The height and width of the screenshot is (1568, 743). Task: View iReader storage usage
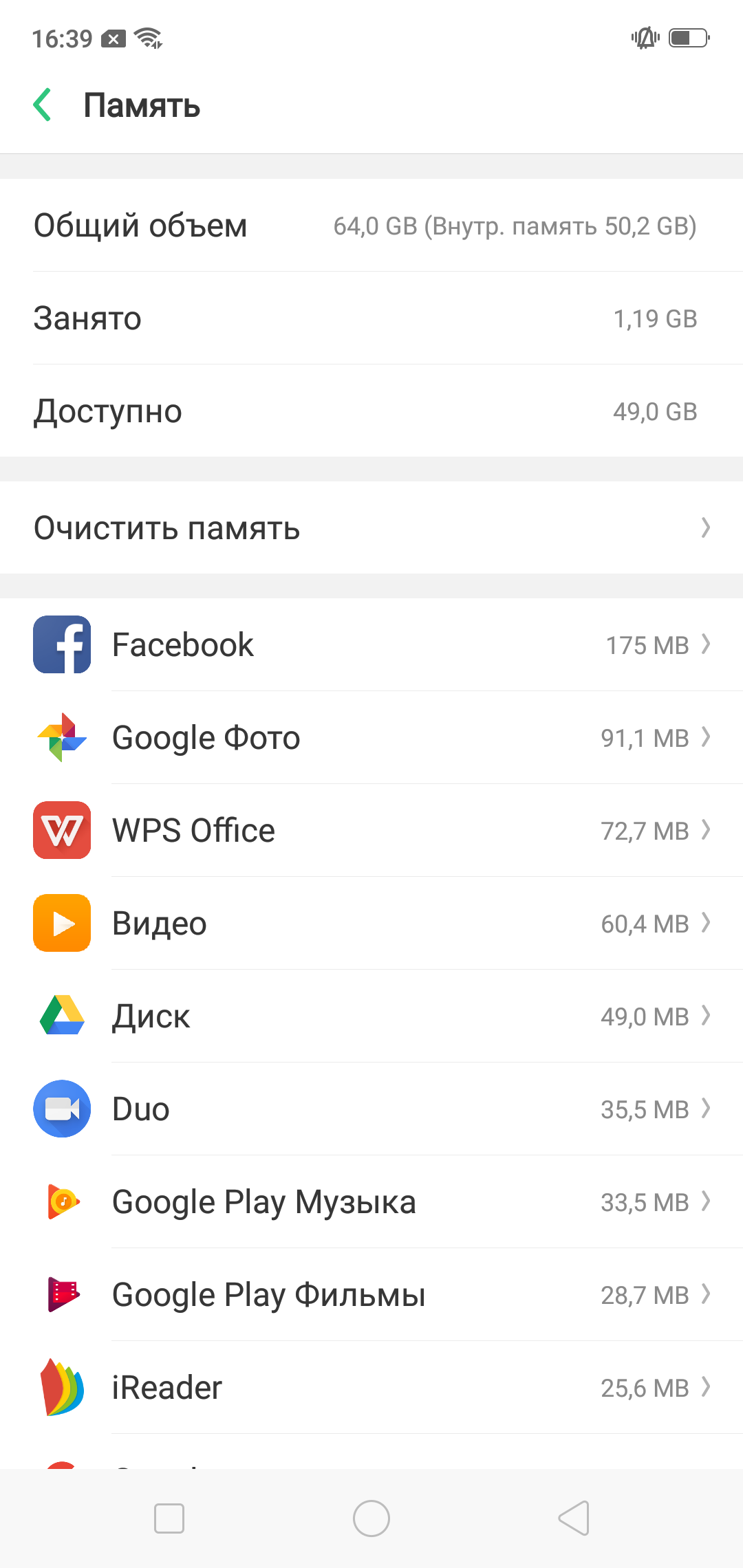tap(371, 1388)
